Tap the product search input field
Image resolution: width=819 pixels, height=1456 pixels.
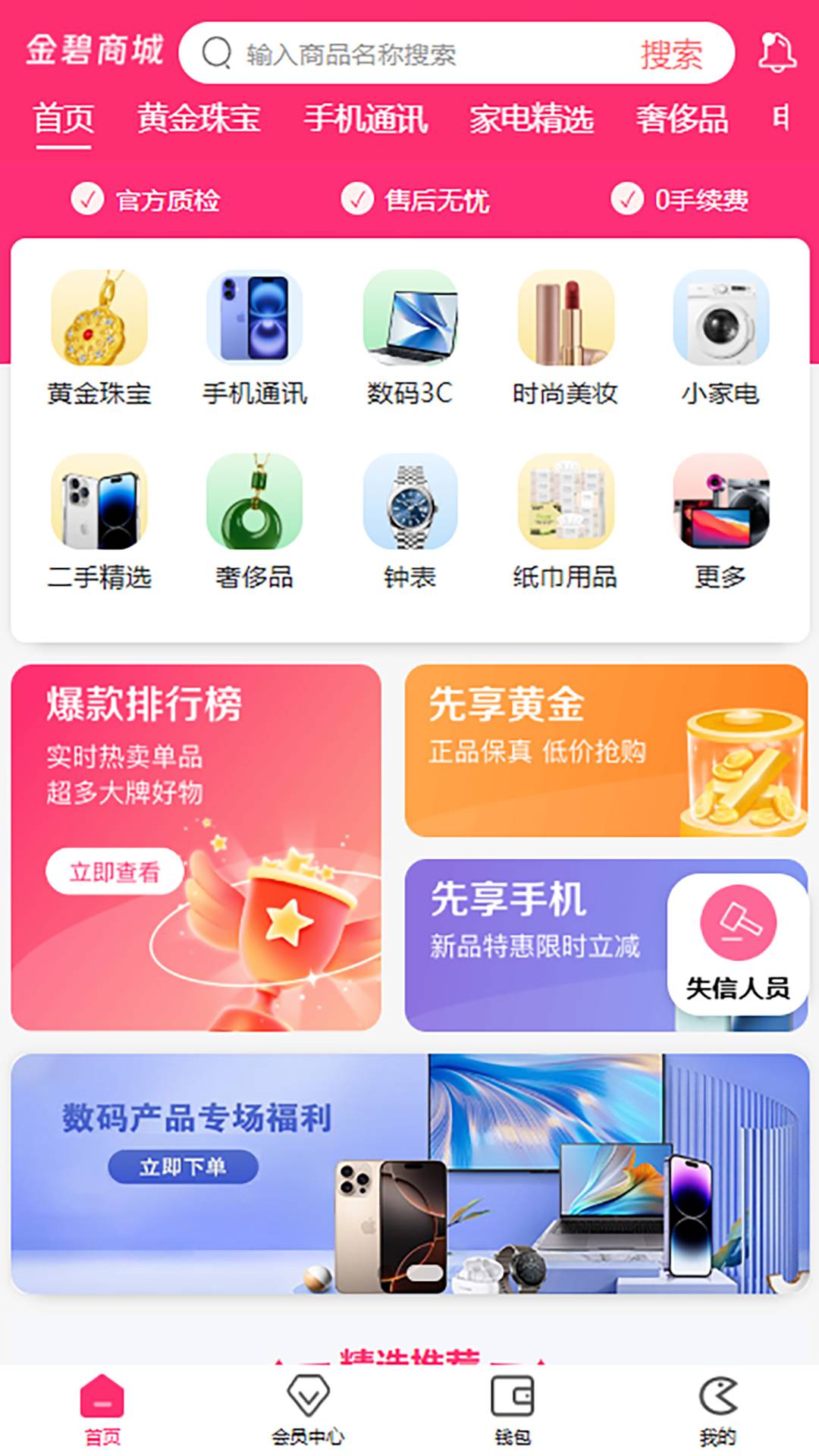tap(417, 53)
